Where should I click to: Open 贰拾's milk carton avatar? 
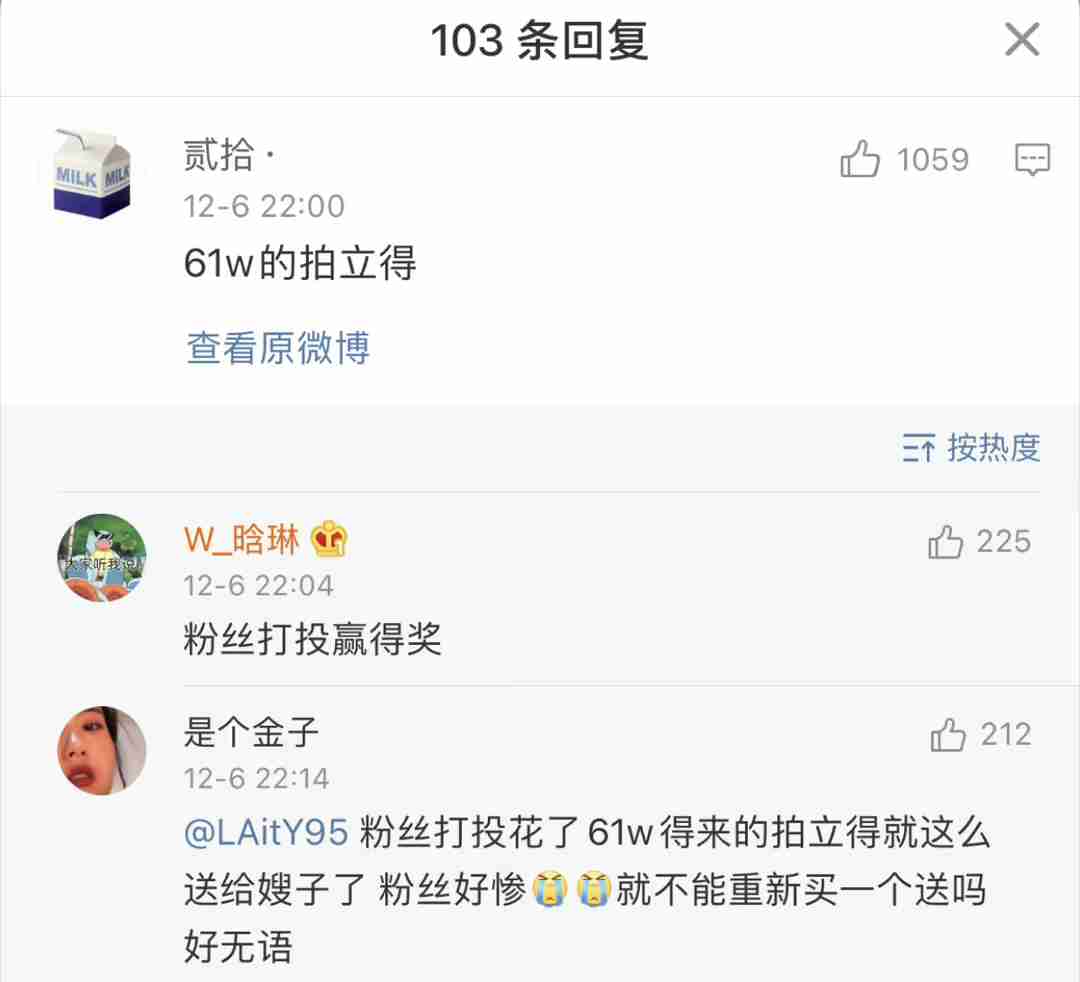coord(92,174)
